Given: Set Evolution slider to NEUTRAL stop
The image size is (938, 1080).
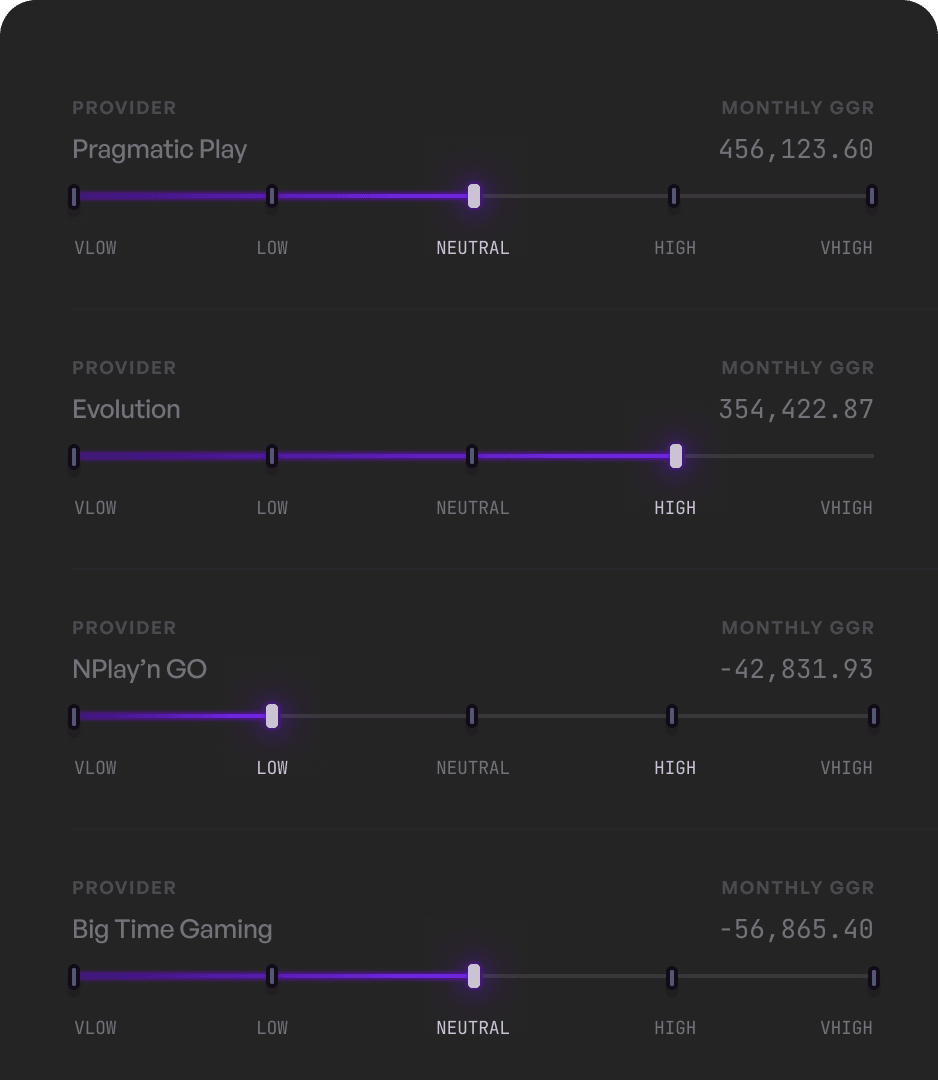Looking at the screenshot, I should [472, 456].
